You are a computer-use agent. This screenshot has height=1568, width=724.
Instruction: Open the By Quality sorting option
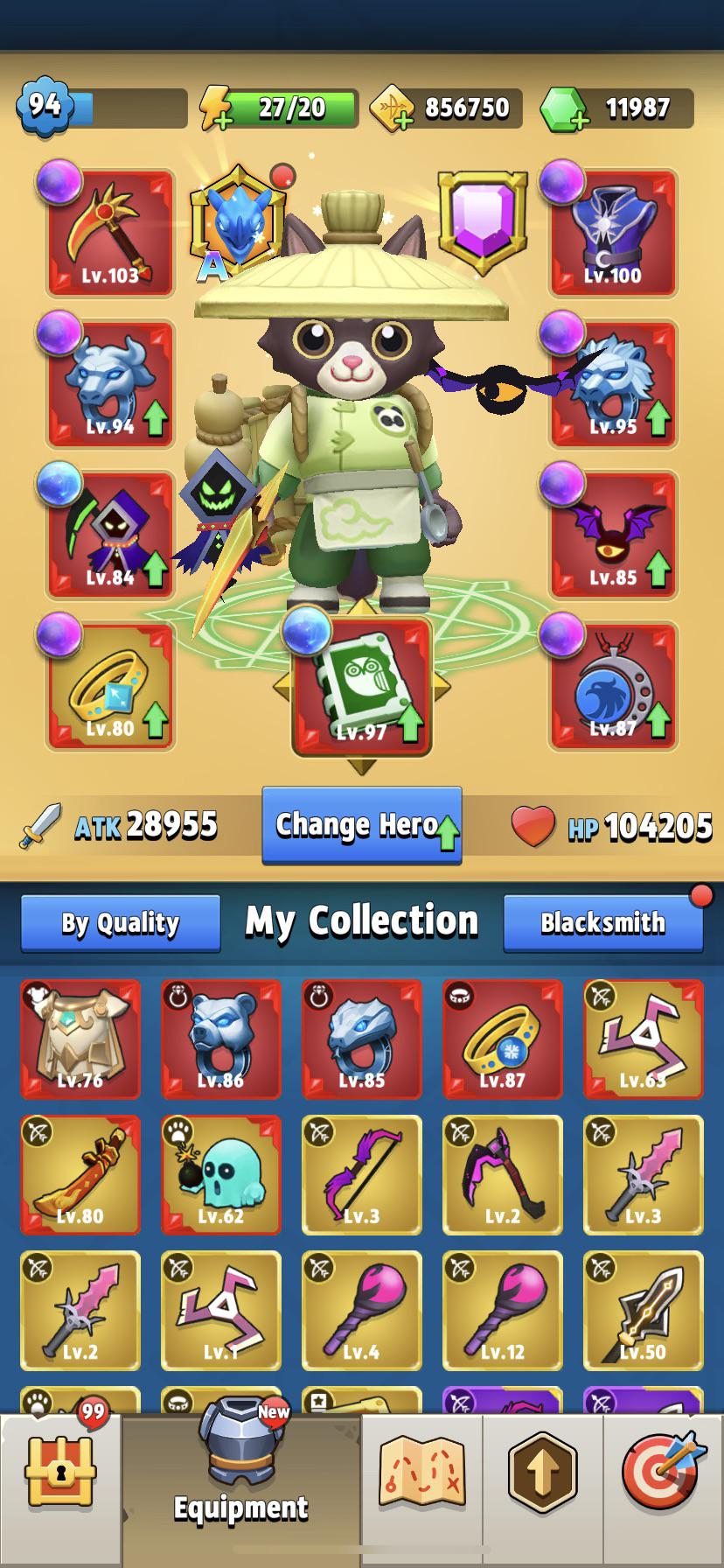119,921
